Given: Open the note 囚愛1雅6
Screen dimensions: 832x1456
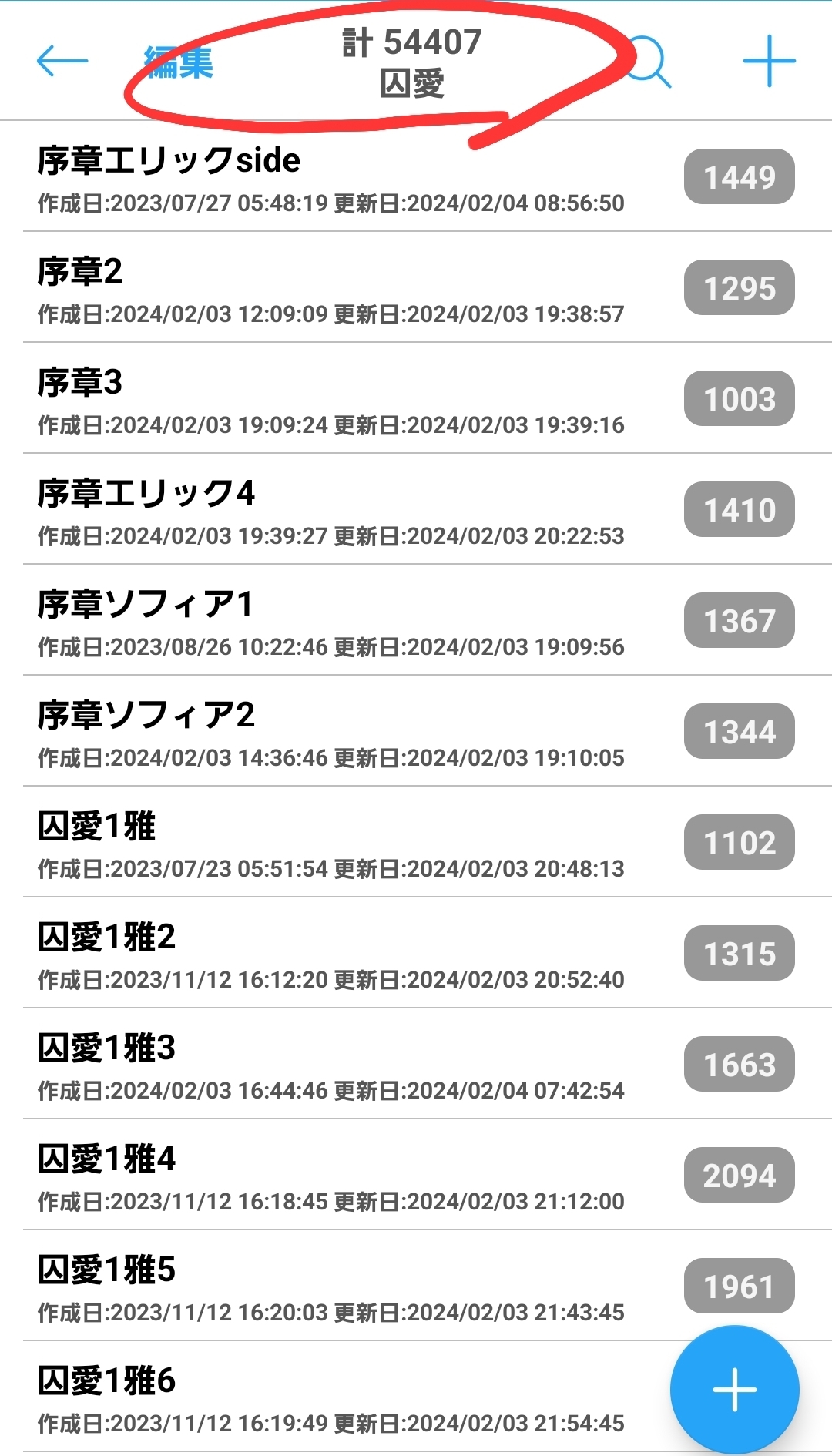Looking at the screenshot, I should click(x=331, y=1398).
